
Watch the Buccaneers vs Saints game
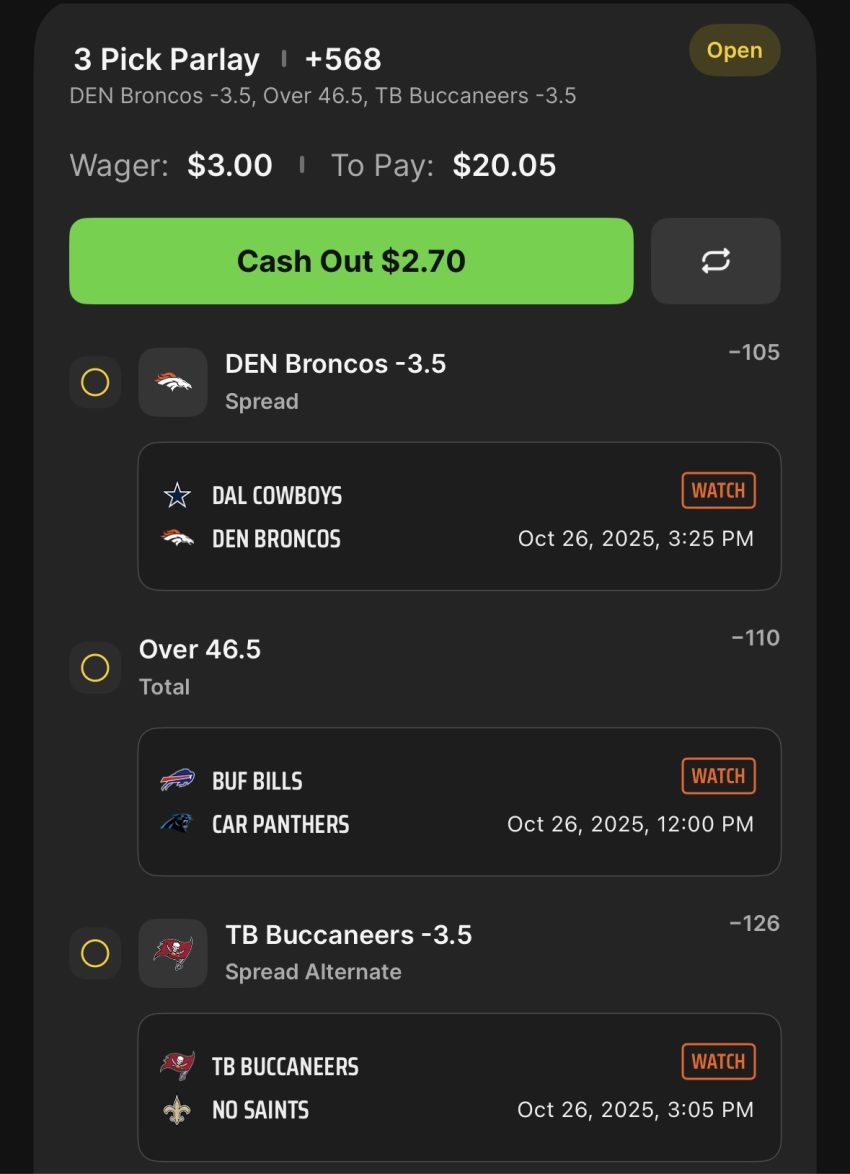(718, 1061)
